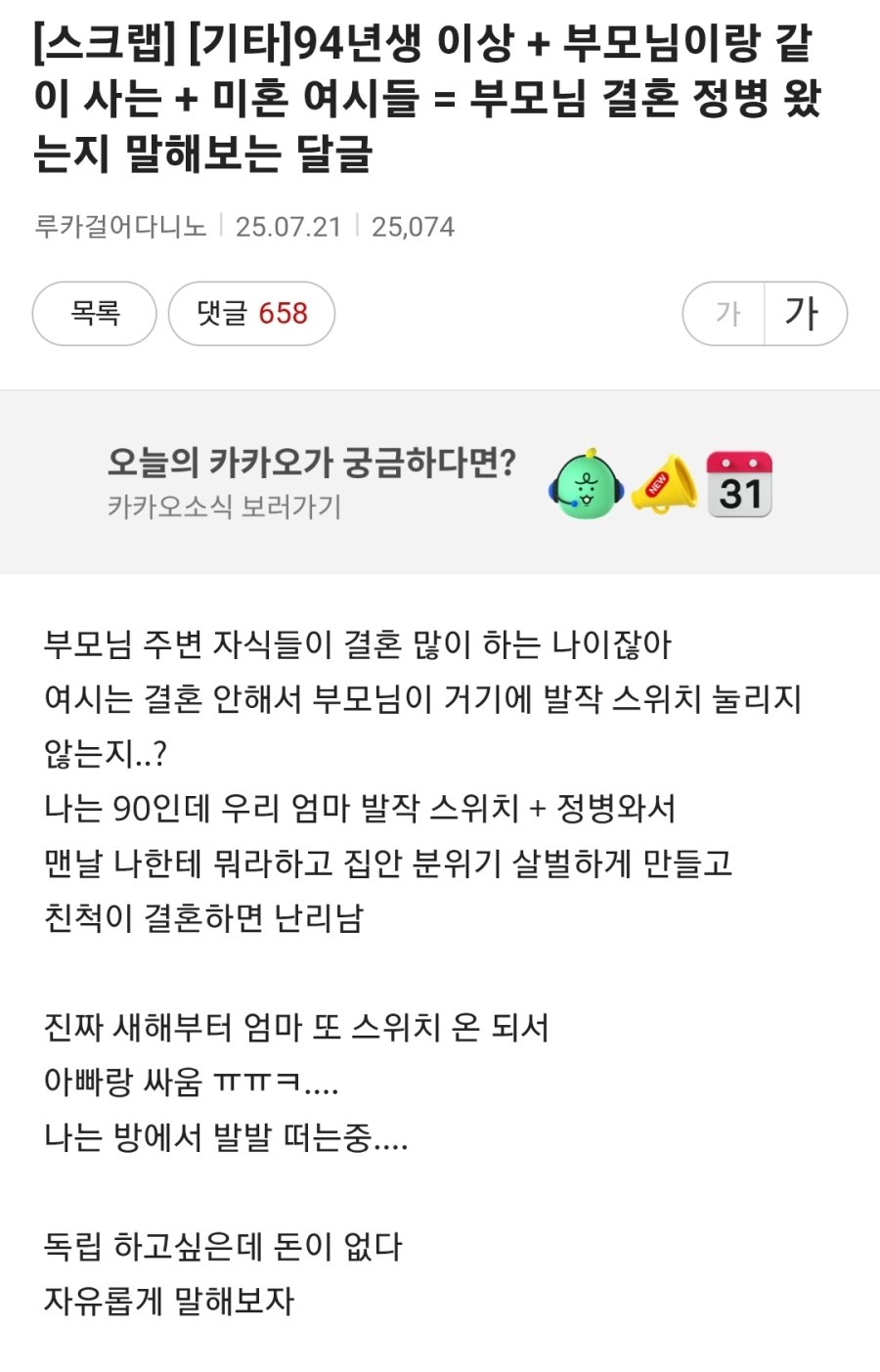The image size is (880, 1372).
Task: Open author 루카걸어다니노's profile
Action: coord(120,227)
